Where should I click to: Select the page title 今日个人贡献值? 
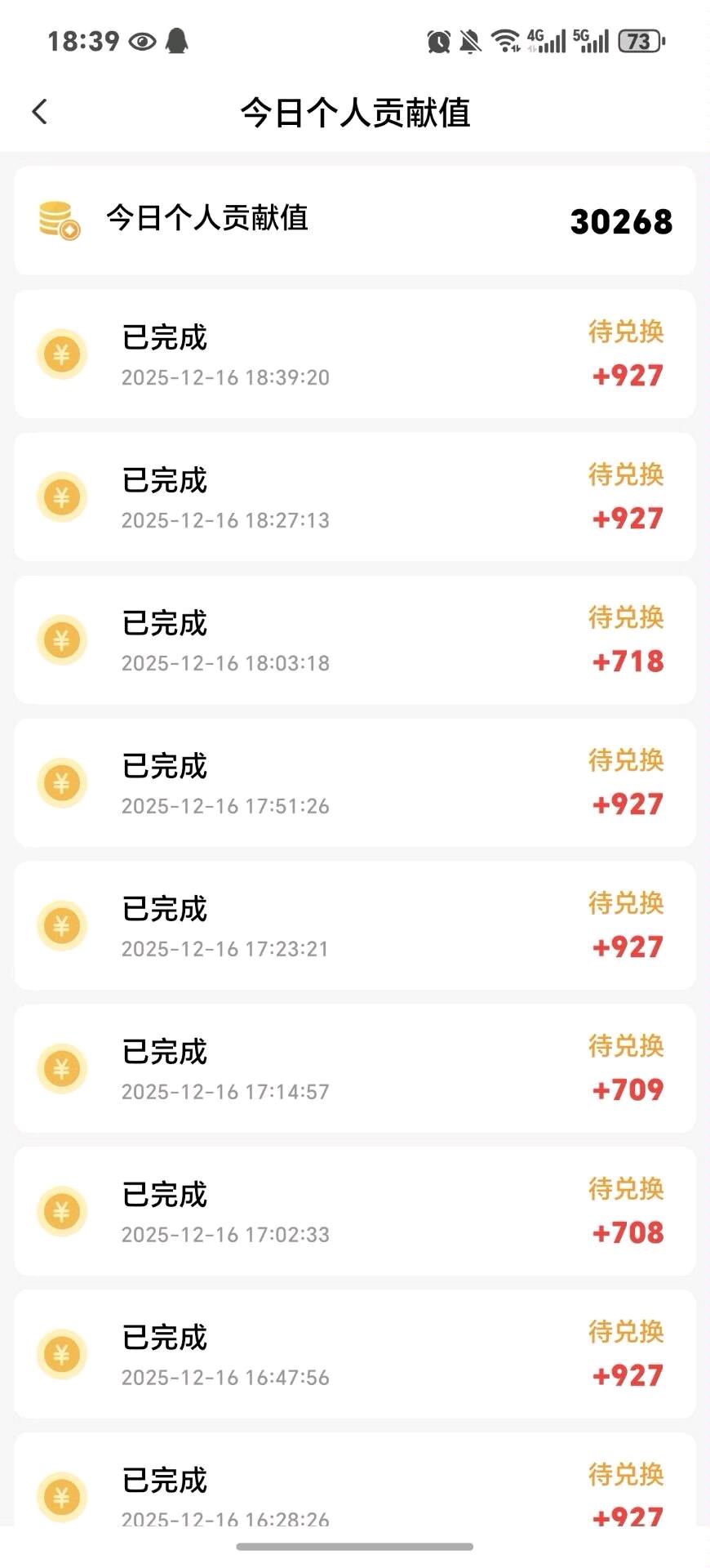point(354,114)
